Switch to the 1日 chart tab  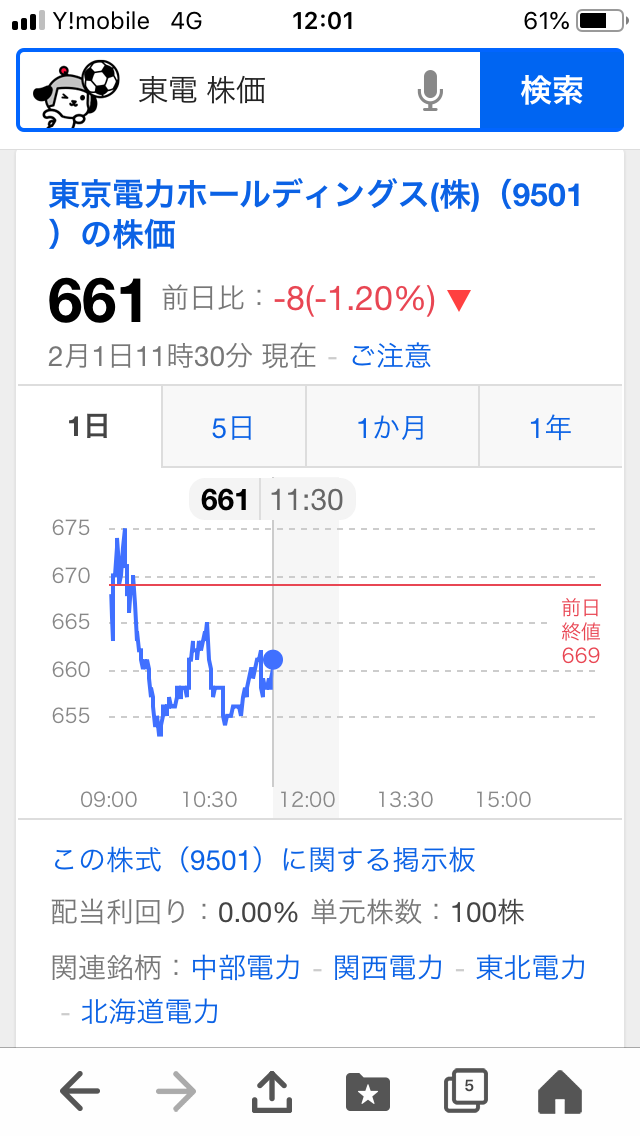89,428
